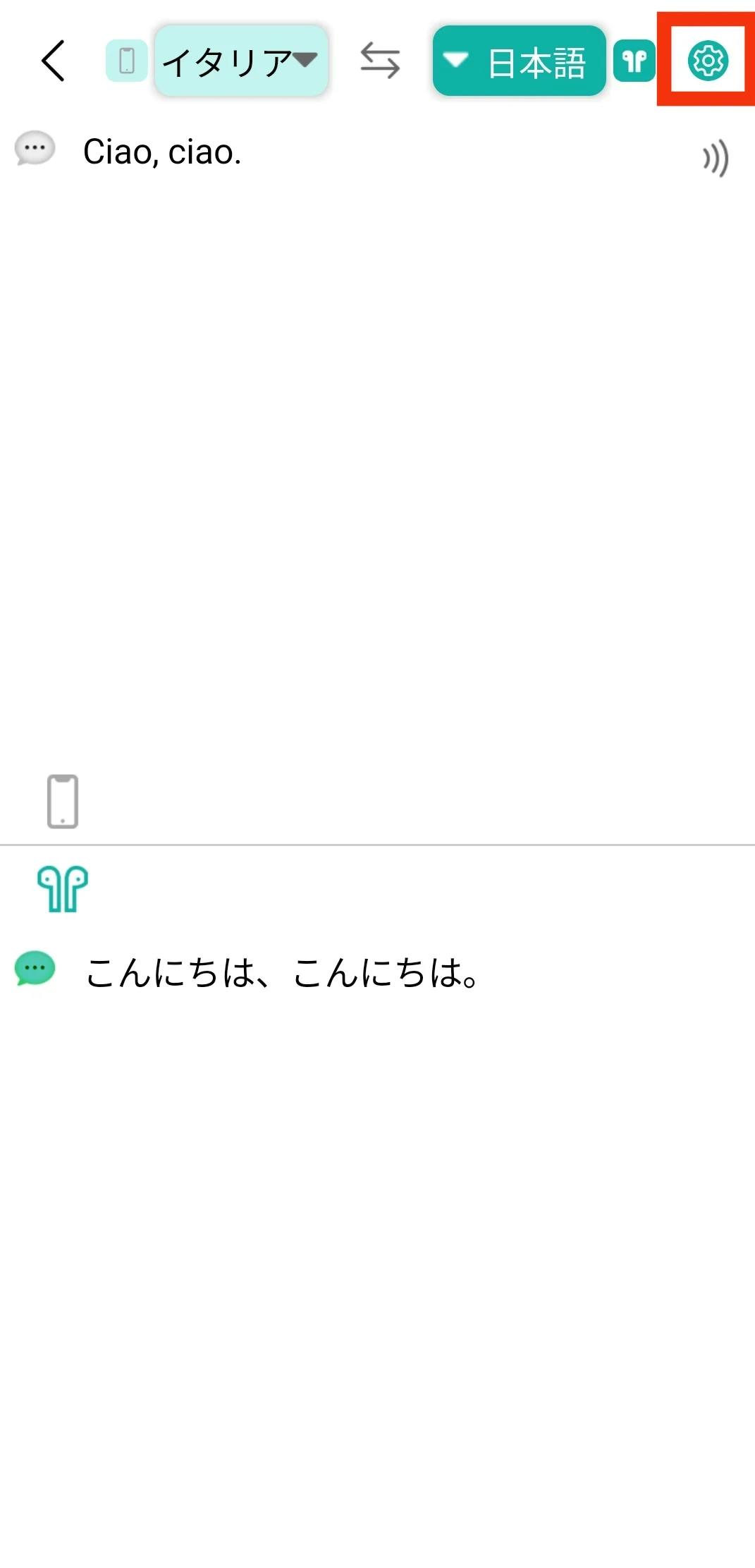Tap the earbuds icon beside 日本語

634,61
